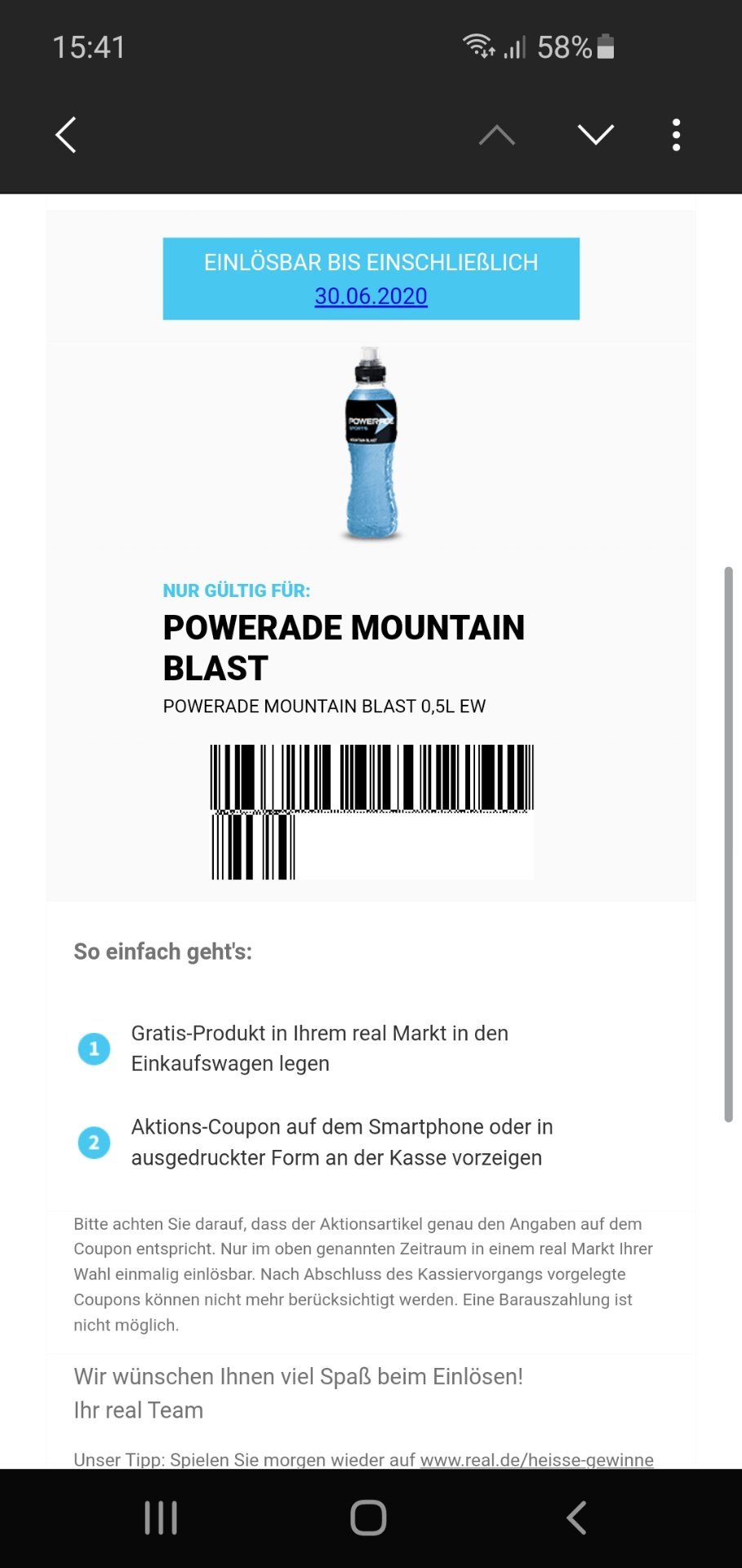Jump to the next email with down chevron
This screenshot has width=742, height=1568.
pyautogui.click(x=596, y=135)
